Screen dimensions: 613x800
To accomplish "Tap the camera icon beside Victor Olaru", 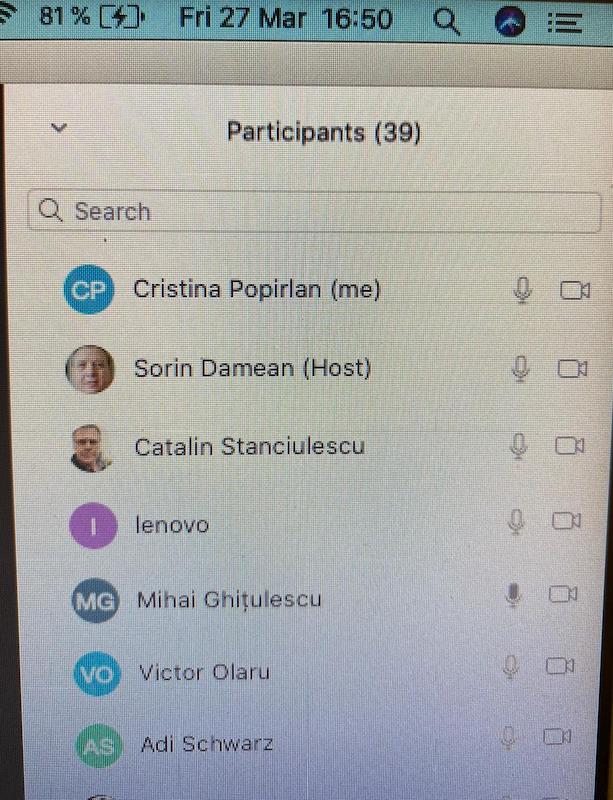I will pos(560,666).
